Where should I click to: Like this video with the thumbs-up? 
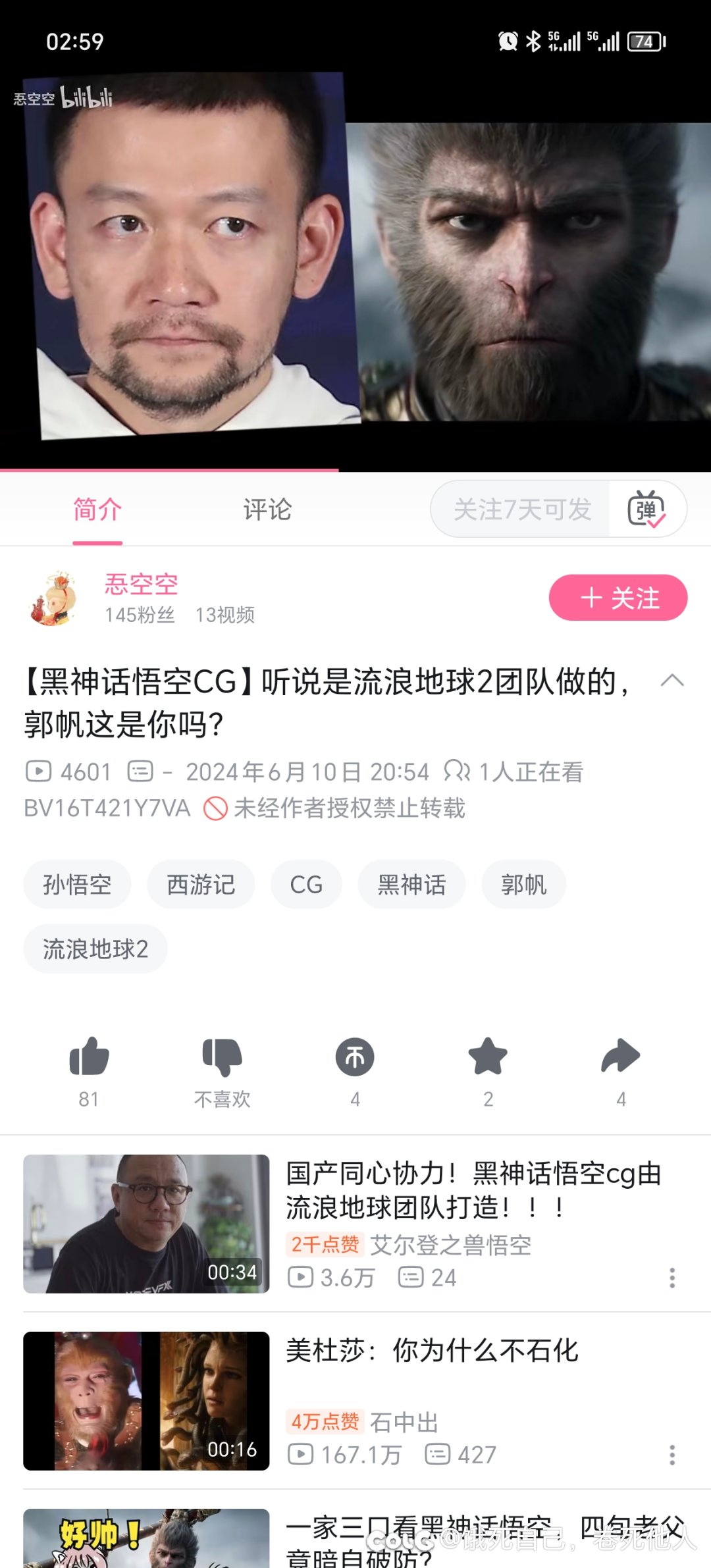(x=89, y=1057)
